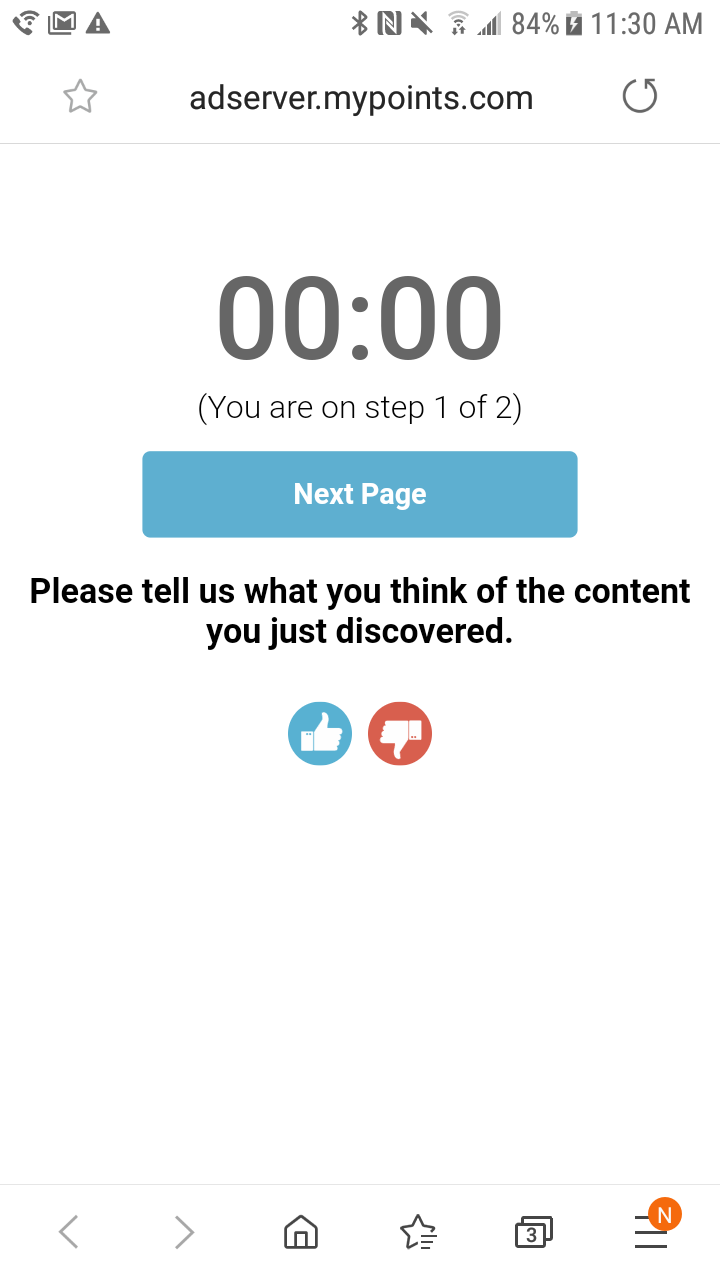Tap the thumbs up feedback icon
The width and height of the screenshot is (720, 1280).
click(320, 733)
